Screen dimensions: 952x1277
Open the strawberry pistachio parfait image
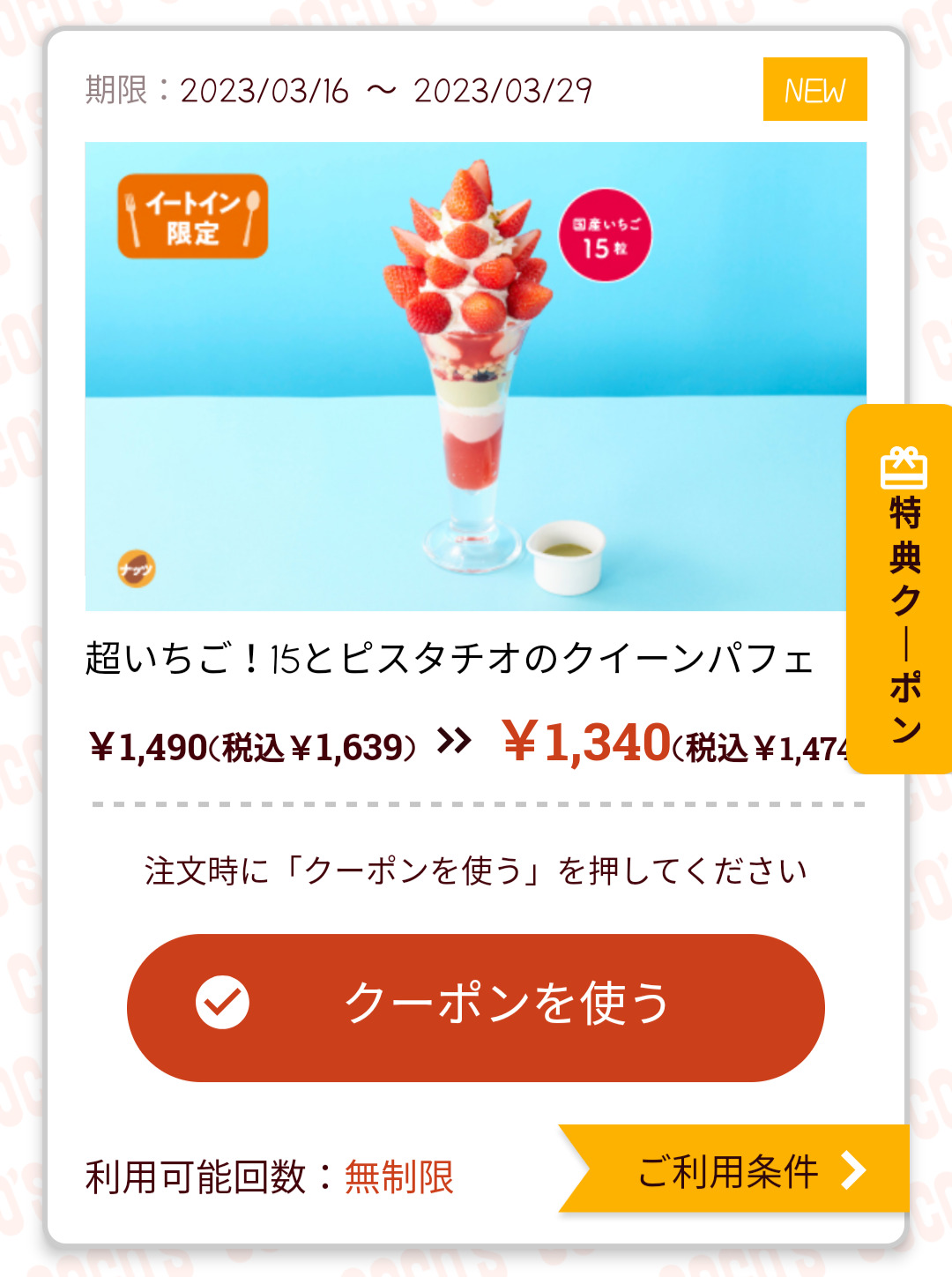(x=475, y=377)
